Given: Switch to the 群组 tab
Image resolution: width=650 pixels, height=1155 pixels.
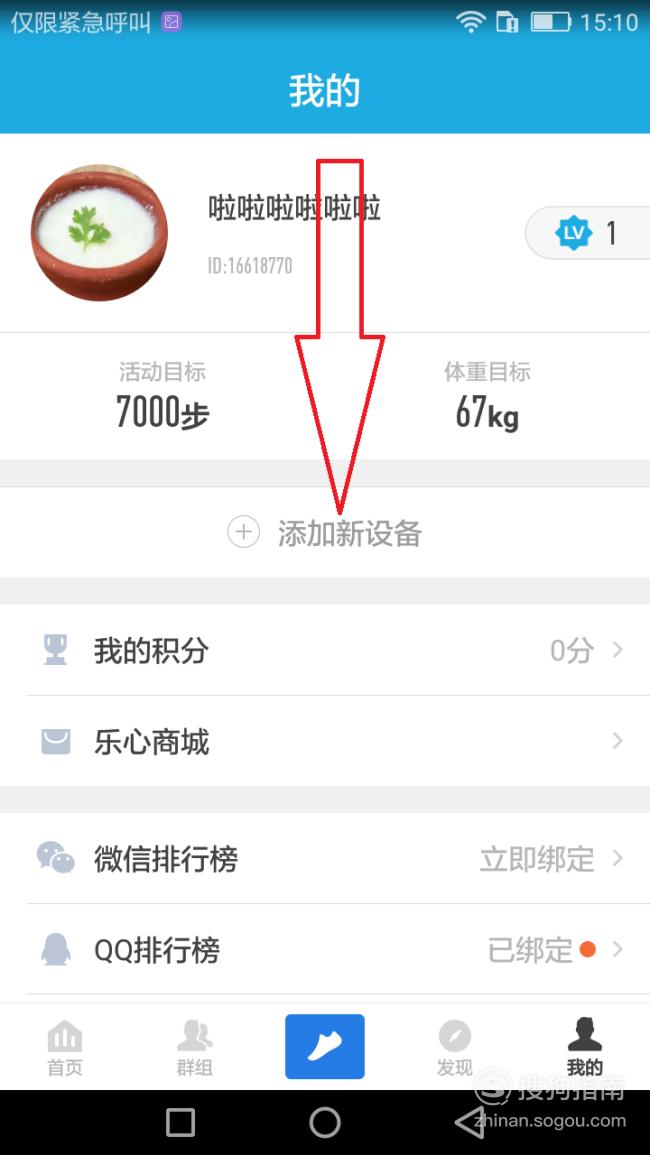Looking at the screenshot, I should pyautogui.click(x=195, y=1047).
